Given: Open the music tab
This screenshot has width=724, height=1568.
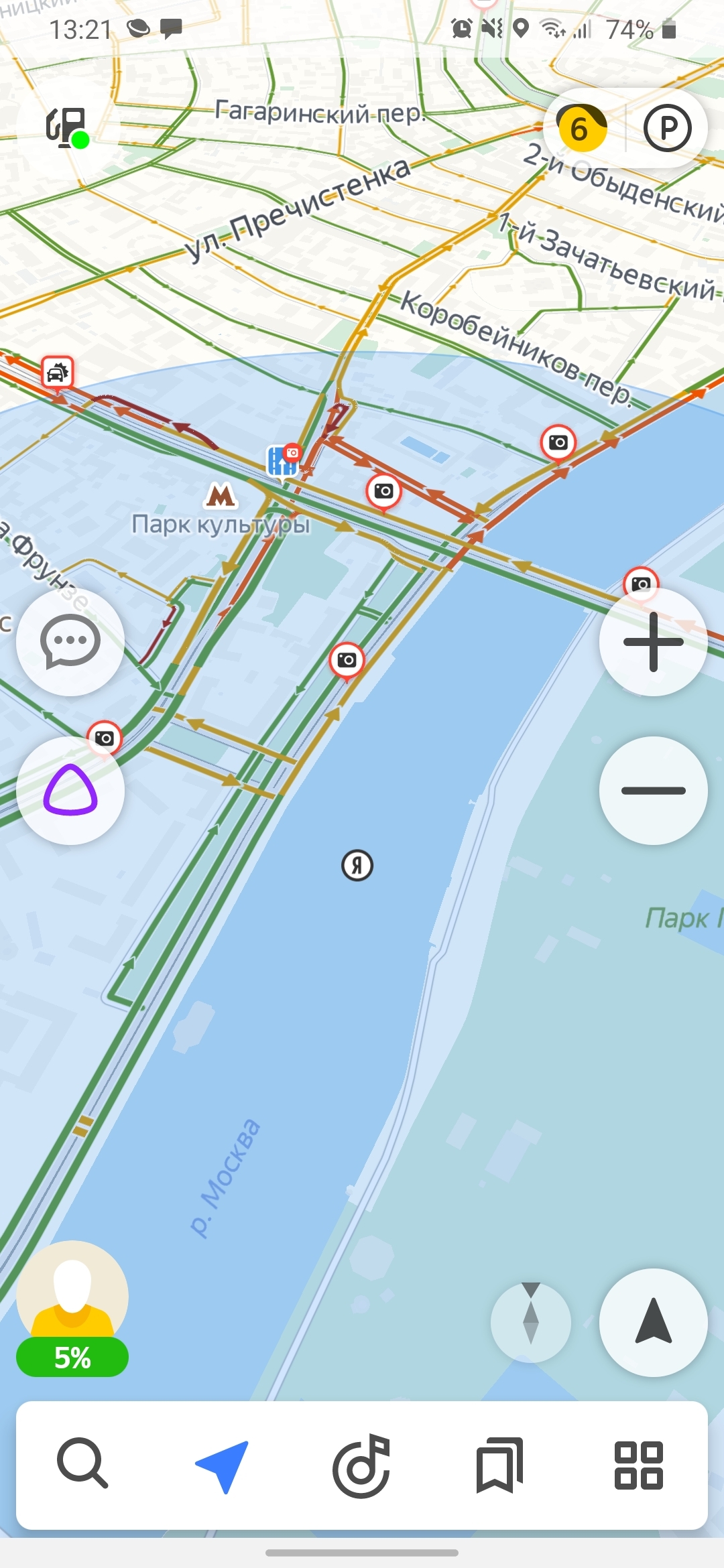Looking at the screenshot, I should tap(361, 1464).
